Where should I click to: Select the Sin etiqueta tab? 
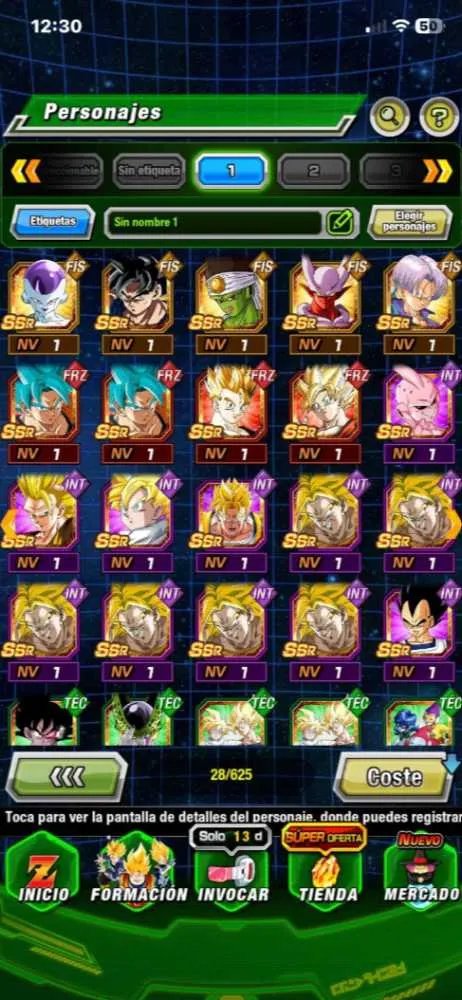point(149,171)
